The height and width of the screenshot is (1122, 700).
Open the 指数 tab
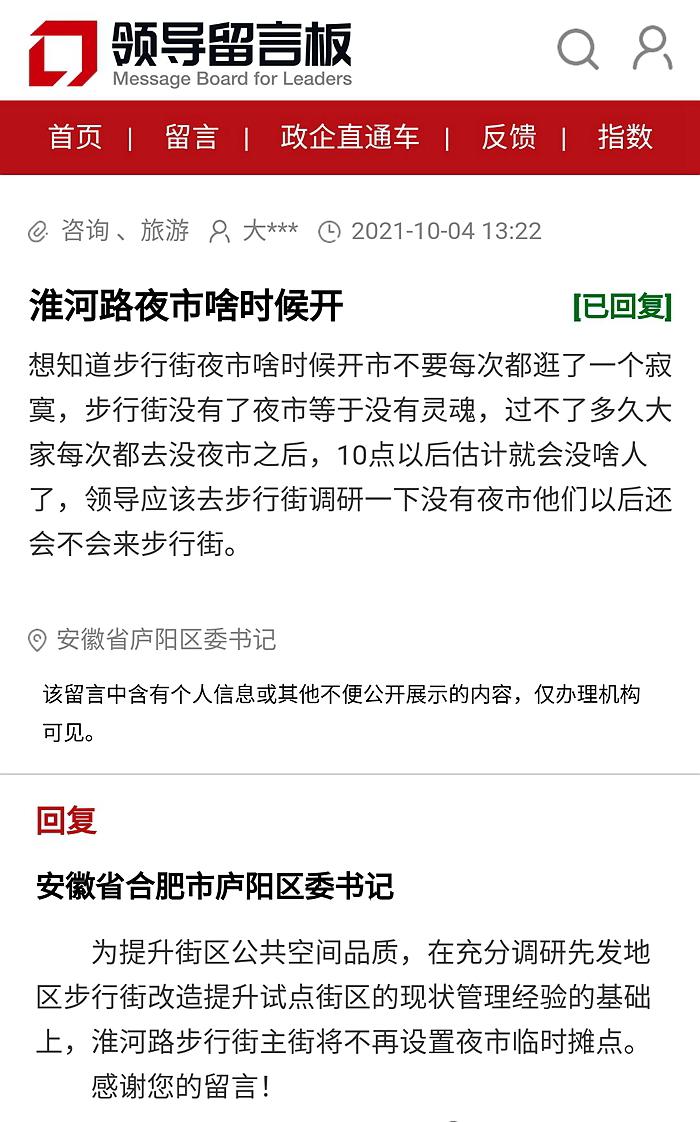[x=625, y=137]
